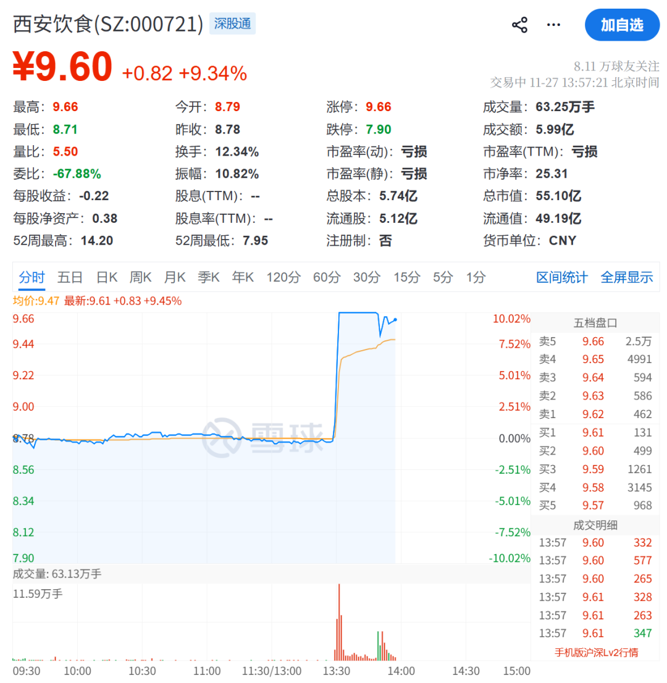Open the three-dot overflow menu
The image size is (667, 683).
[554, 25]
